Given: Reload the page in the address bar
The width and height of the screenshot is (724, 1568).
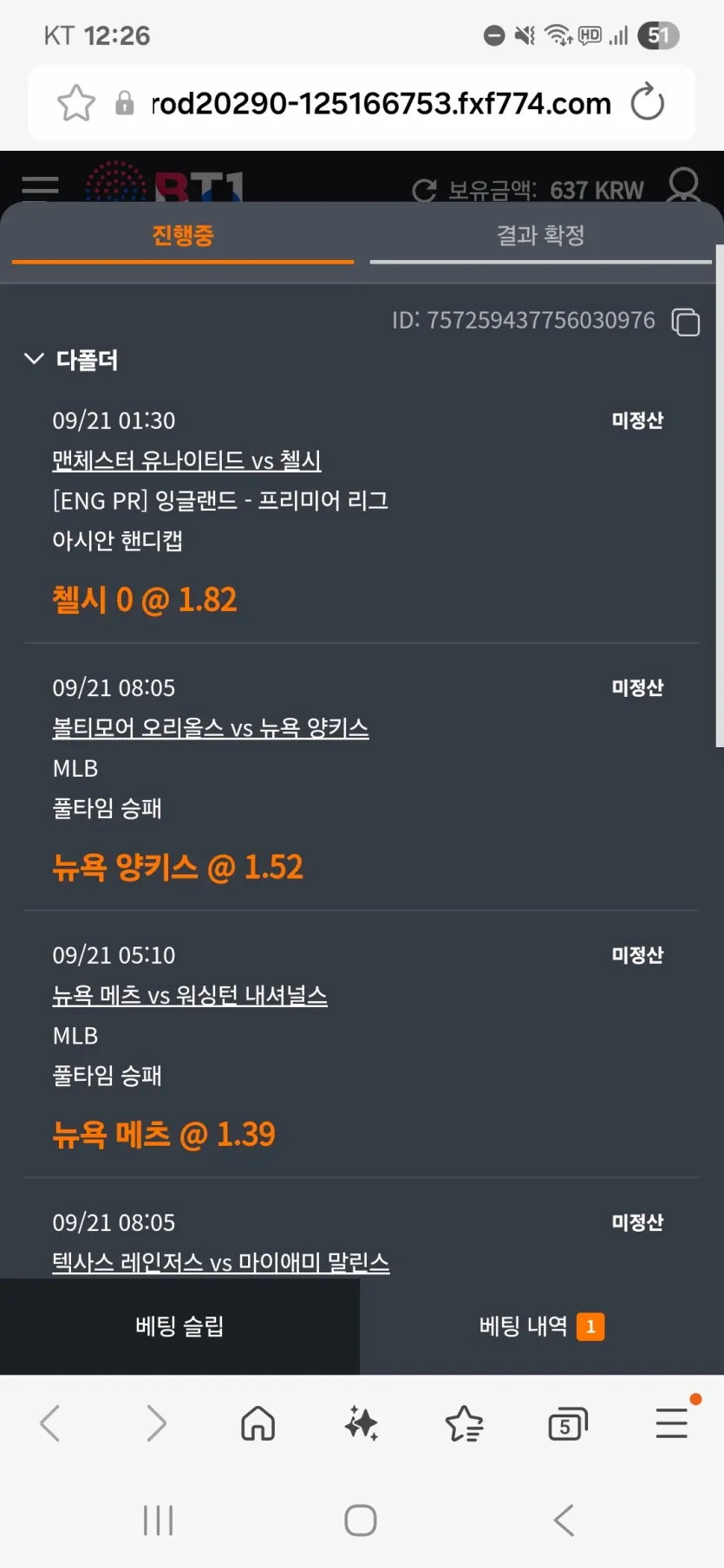Looking at the screenshot, I should tap(648, 103).
